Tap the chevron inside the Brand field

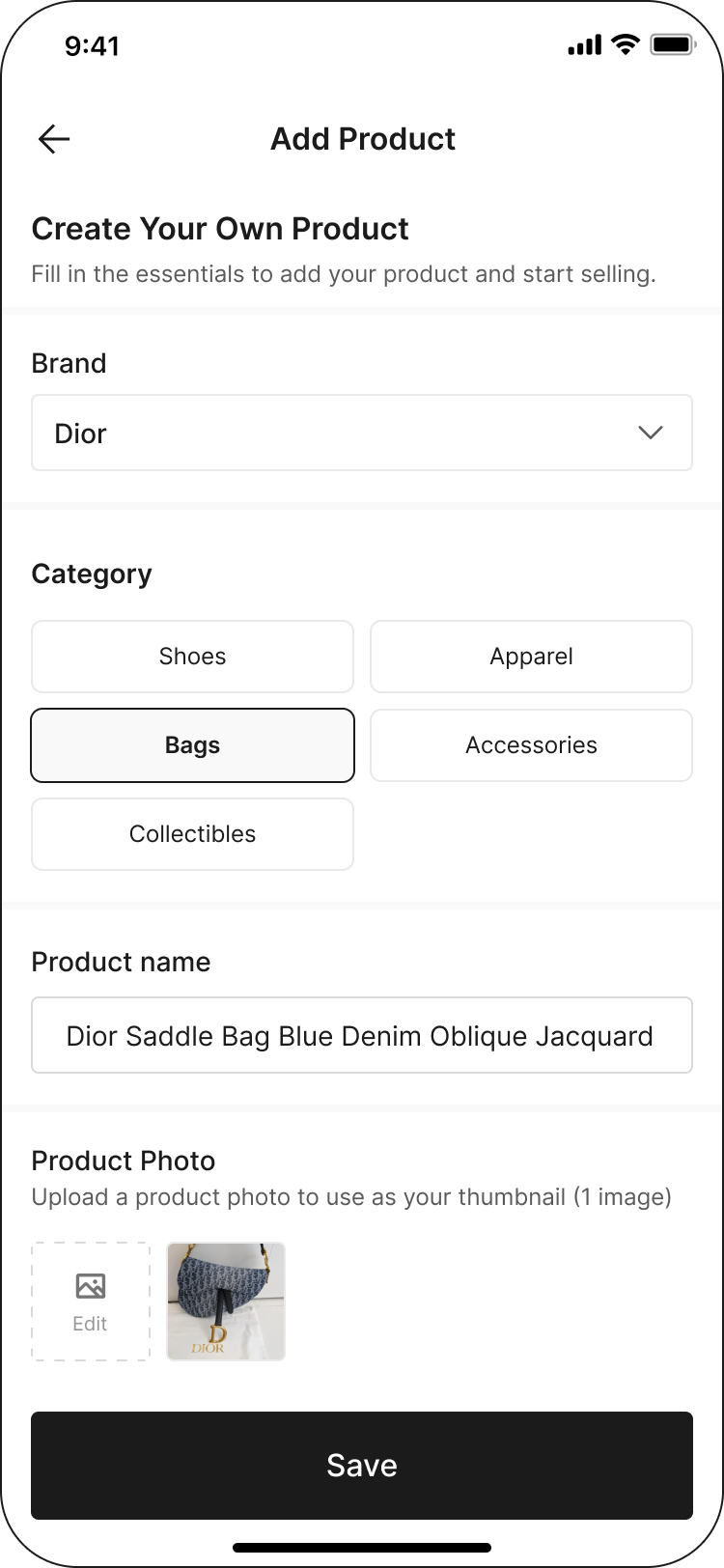pyautogui.click(x=650, y=433)
